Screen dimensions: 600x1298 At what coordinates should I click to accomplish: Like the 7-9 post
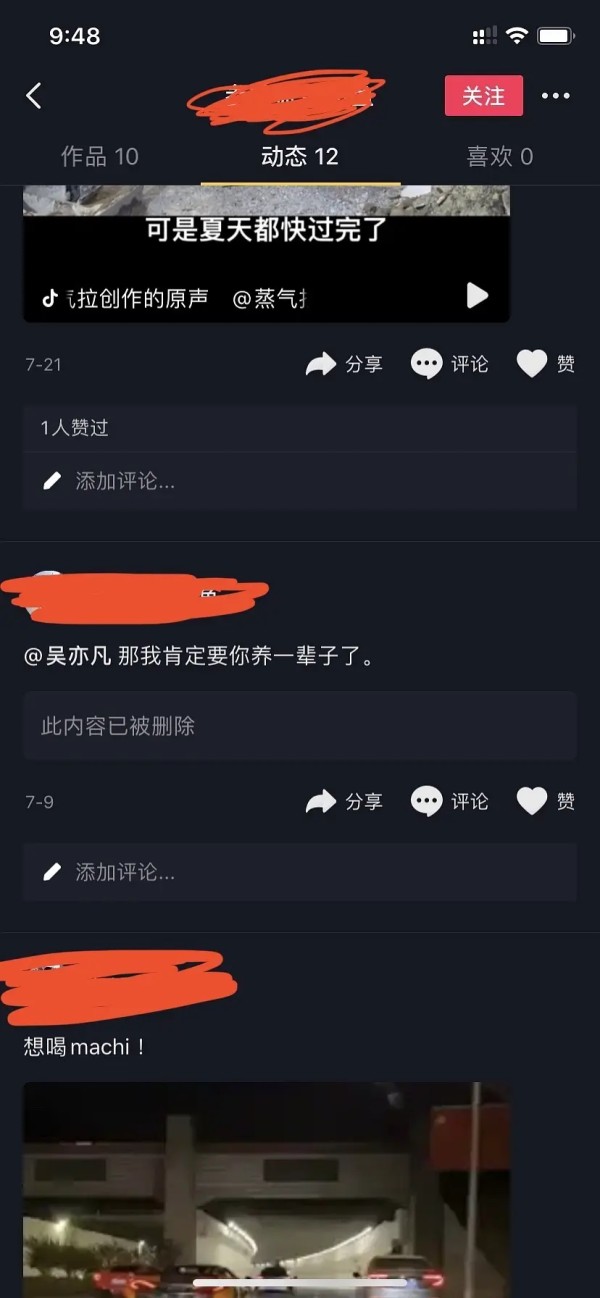546,801
